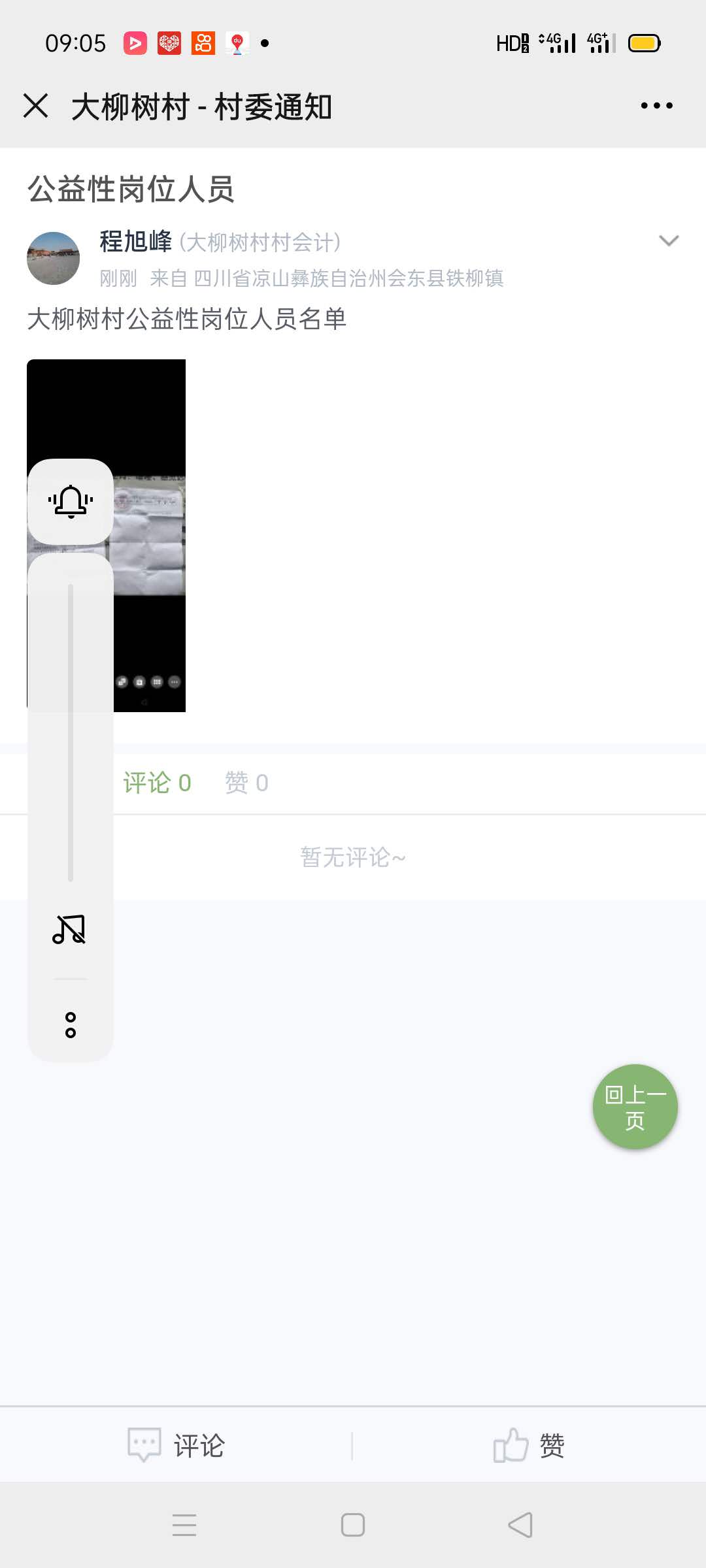Expand the post options chevron
Image resolution: width=706 pixels, height=1568 pixels.
tap(668, 241)
